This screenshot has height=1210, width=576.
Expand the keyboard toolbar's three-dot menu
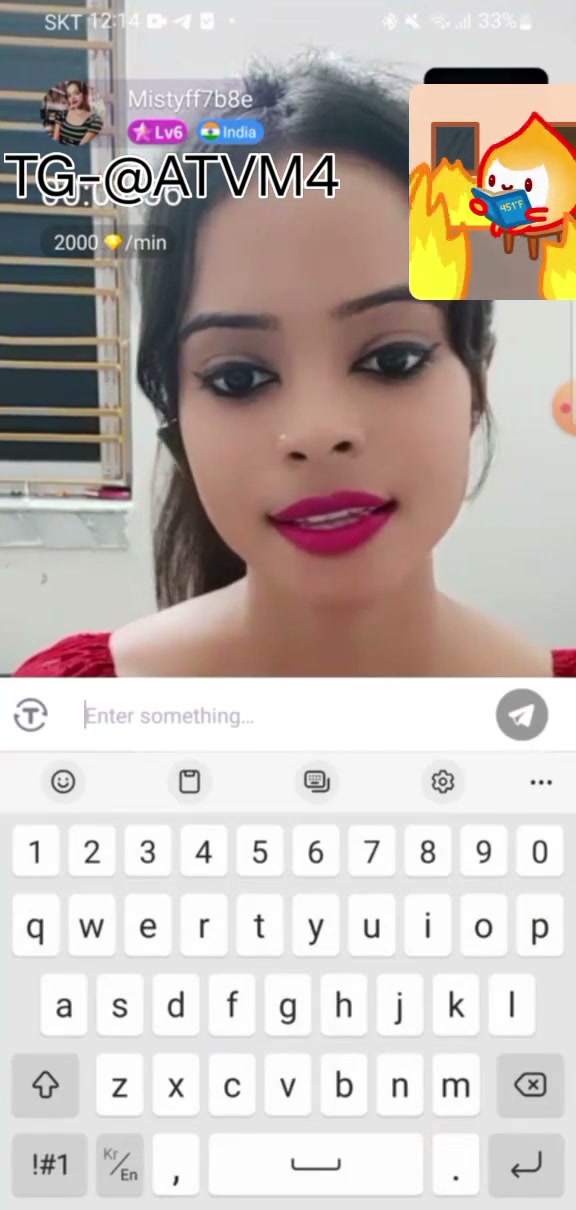(x=541, y=782)
